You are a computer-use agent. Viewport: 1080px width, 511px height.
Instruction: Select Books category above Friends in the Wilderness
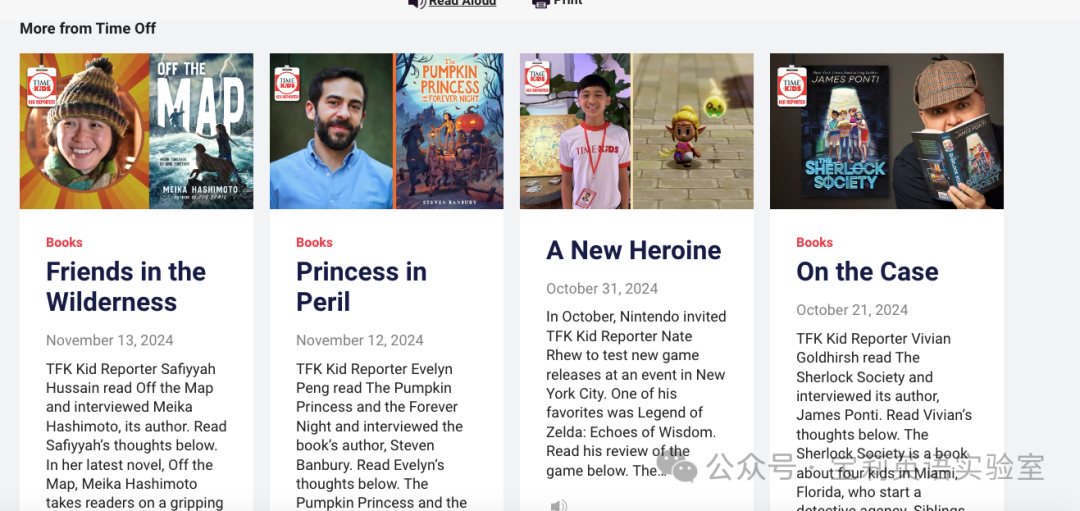click(x=64, y=242)
